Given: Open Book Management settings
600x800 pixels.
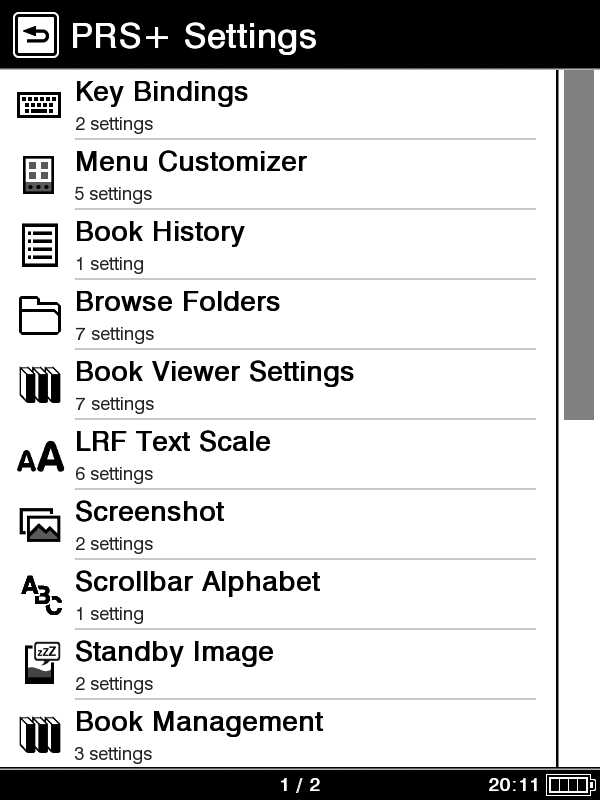Looking at the screenshot, I should 275,735.
